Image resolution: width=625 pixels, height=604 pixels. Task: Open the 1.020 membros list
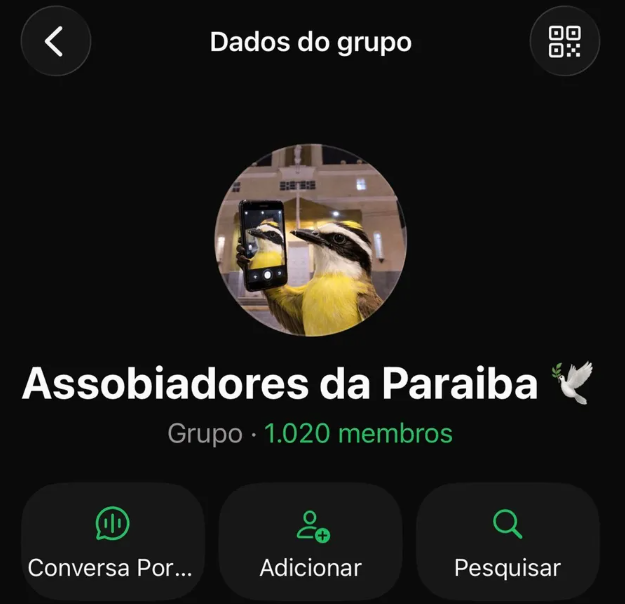[358, 434]
